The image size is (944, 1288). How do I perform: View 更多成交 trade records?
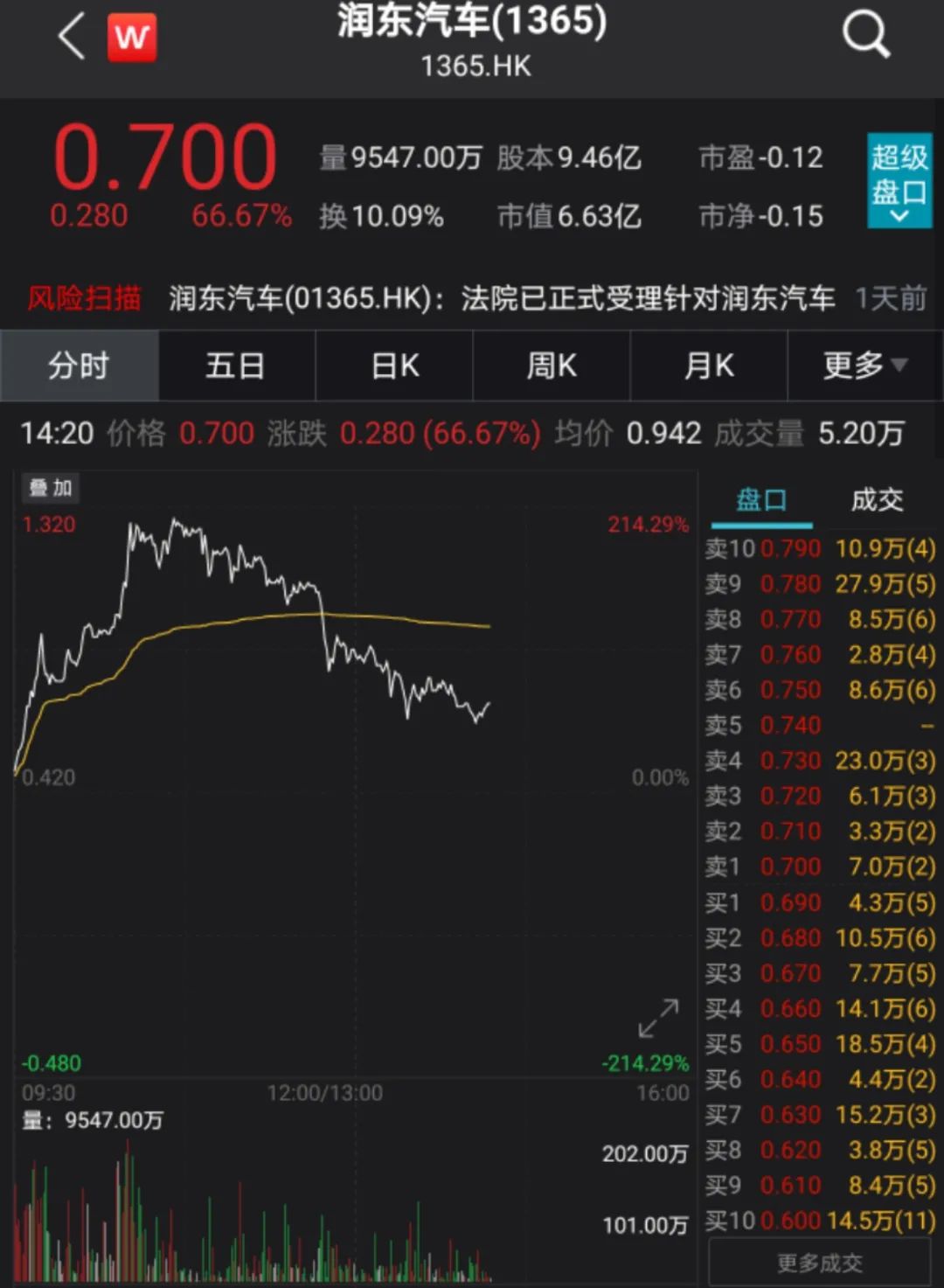click(819, 1263)
